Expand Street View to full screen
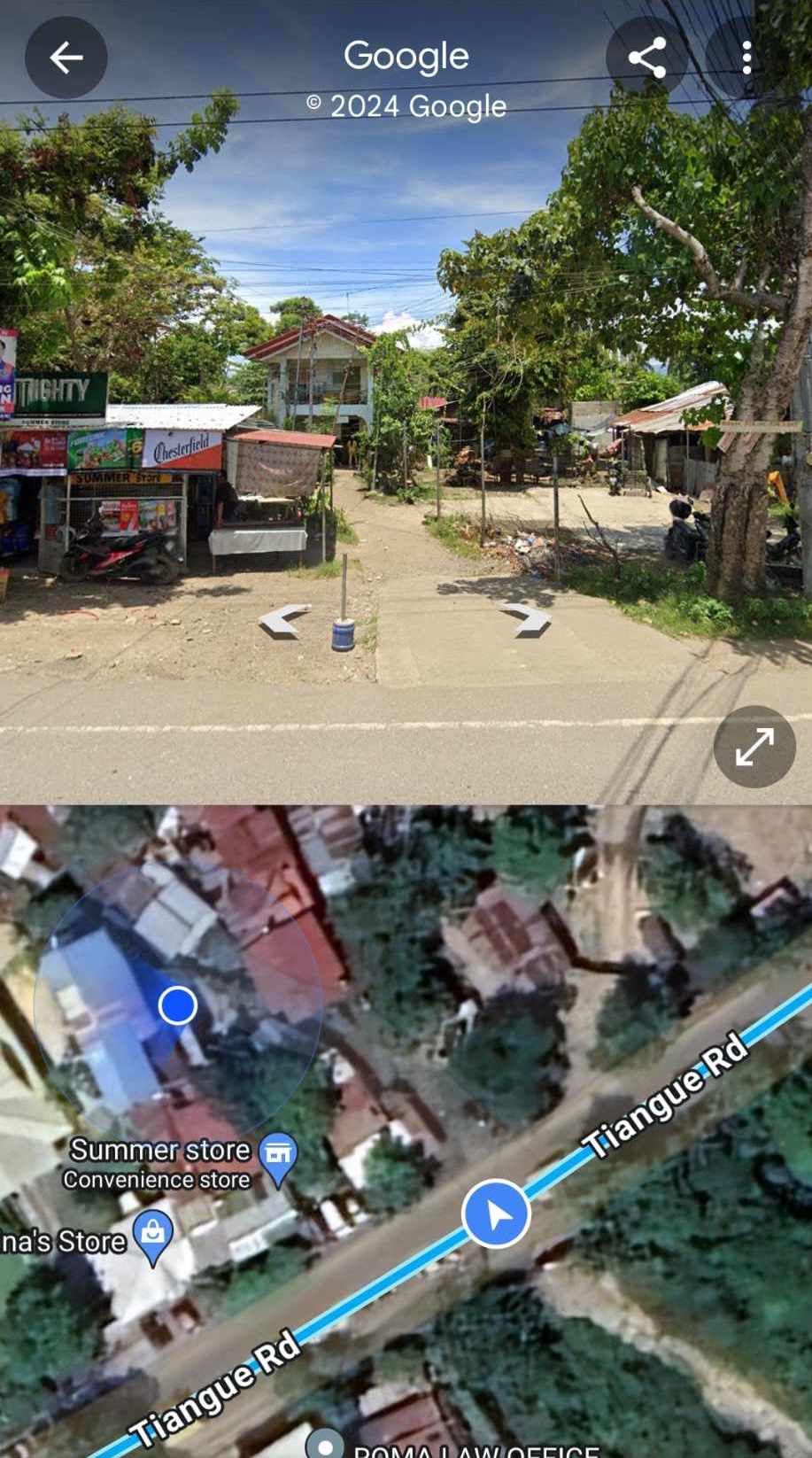The height and width of the screenshot is (1458, 812). pos(754,746)
